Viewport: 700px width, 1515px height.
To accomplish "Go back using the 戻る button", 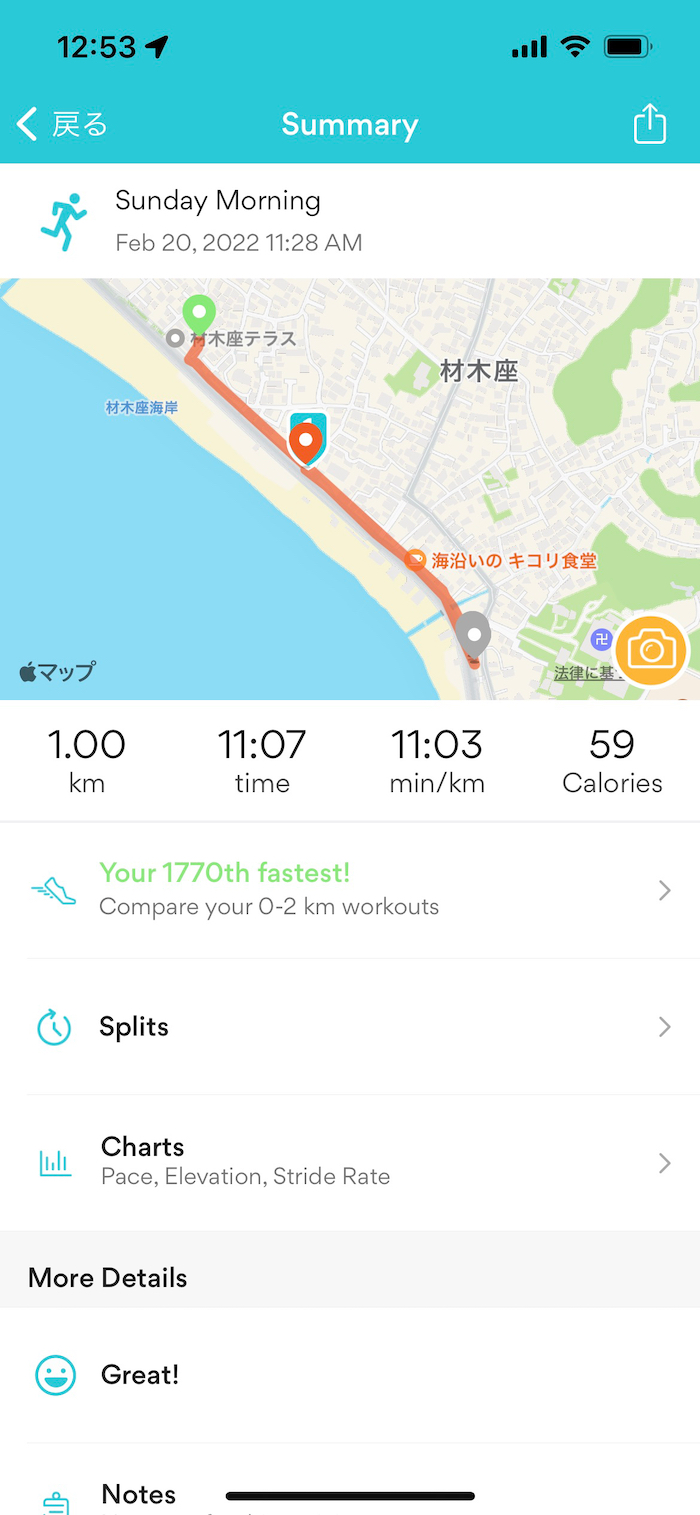I will click(62, 125).
